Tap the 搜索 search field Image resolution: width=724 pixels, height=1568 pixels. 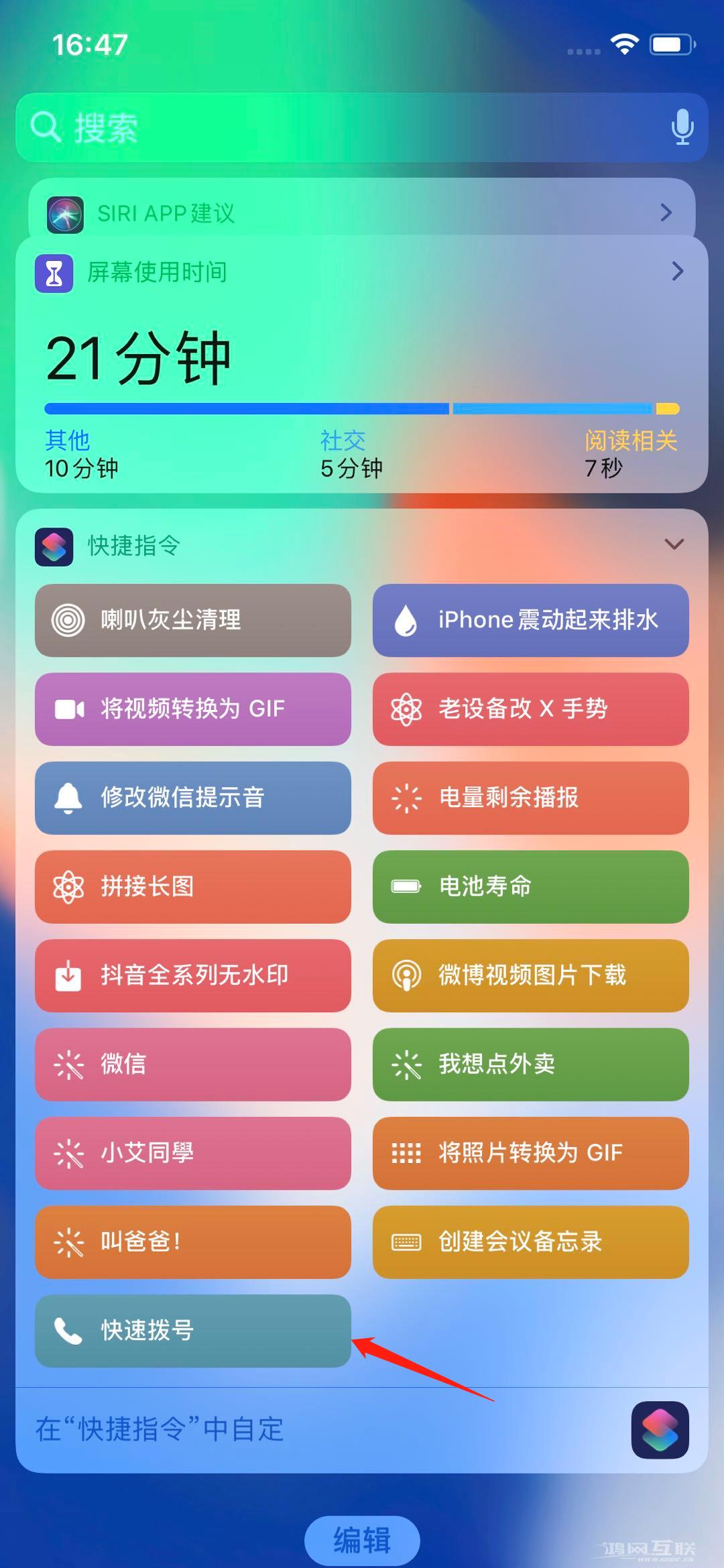(268, 127)
